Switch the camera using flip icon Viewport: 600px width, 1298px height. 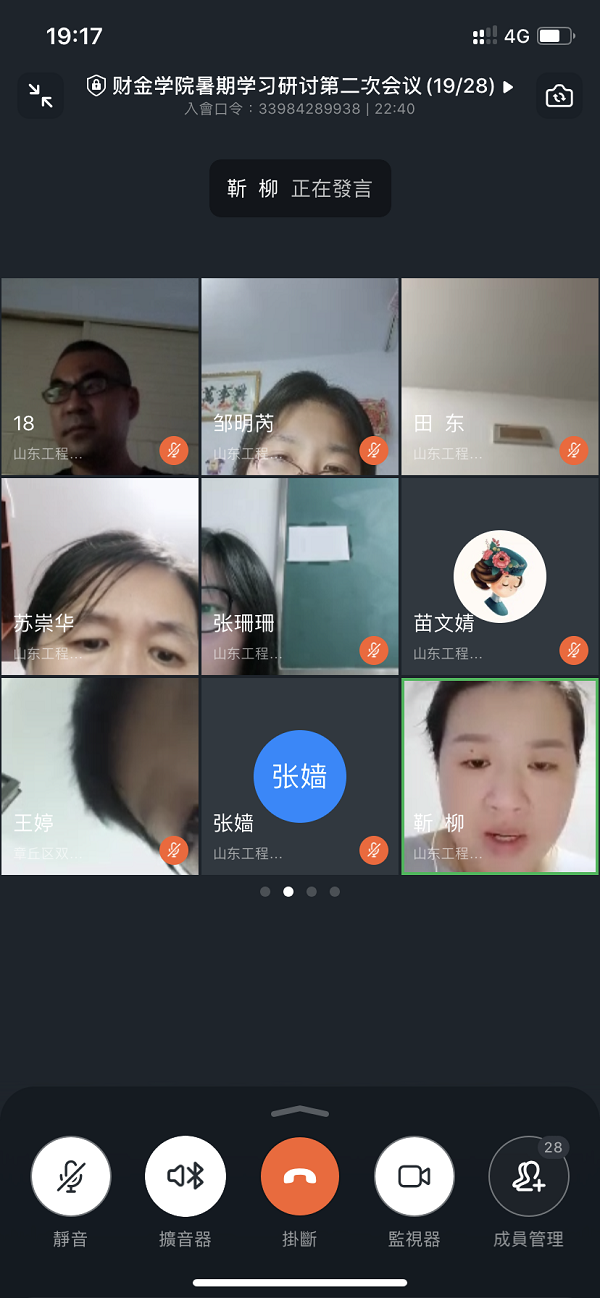click(x=558, y=96)
